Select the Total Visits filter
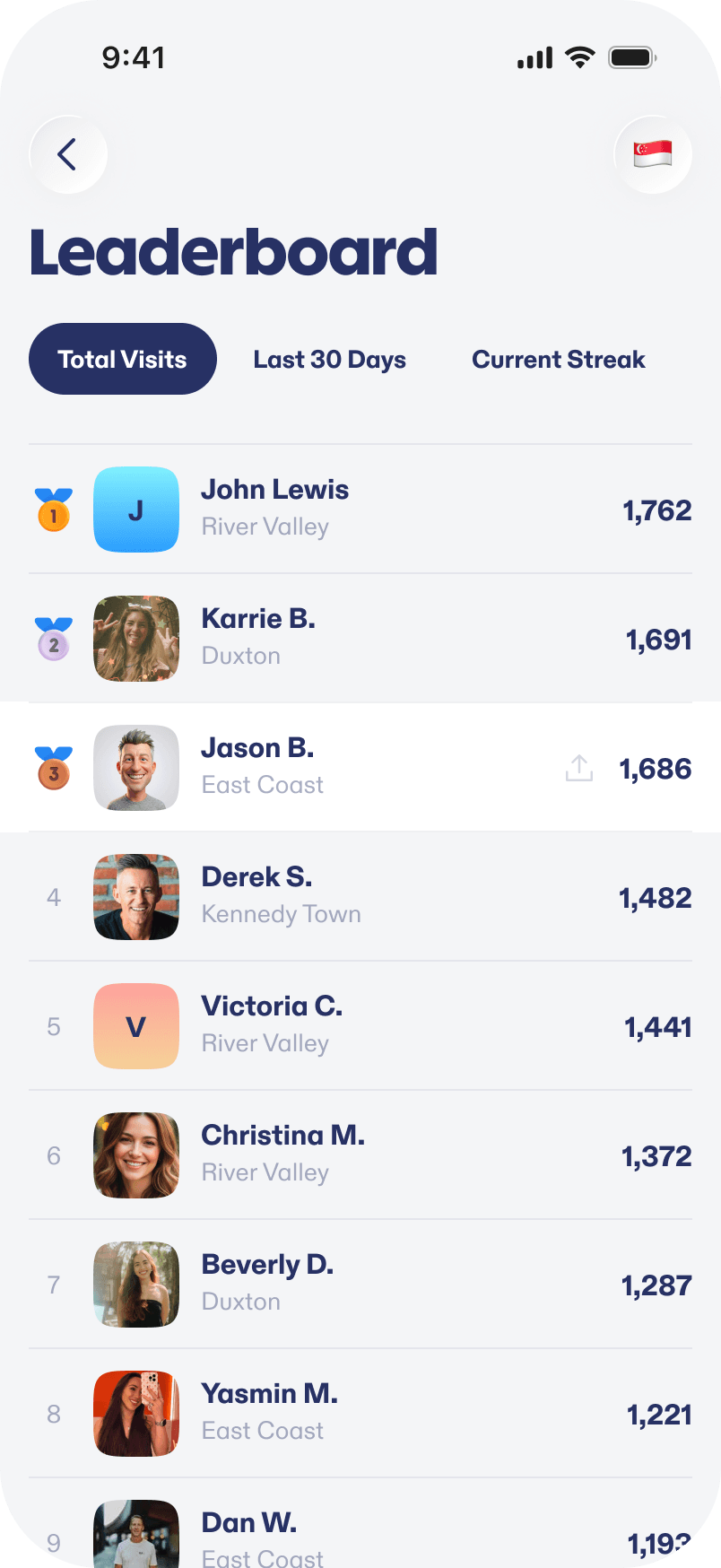 pos(122,359)
